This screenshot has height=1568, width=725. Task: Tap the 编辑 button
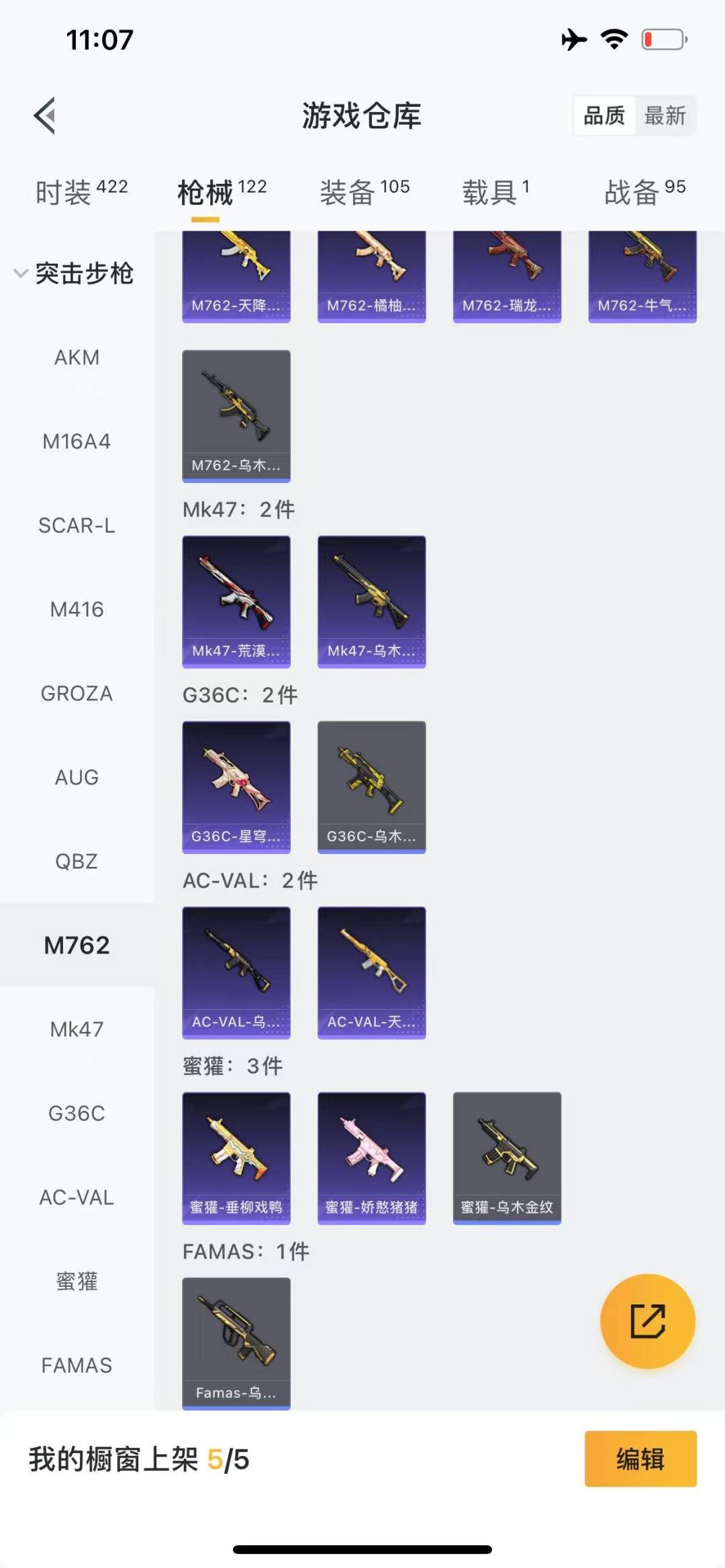[640, 1459]
